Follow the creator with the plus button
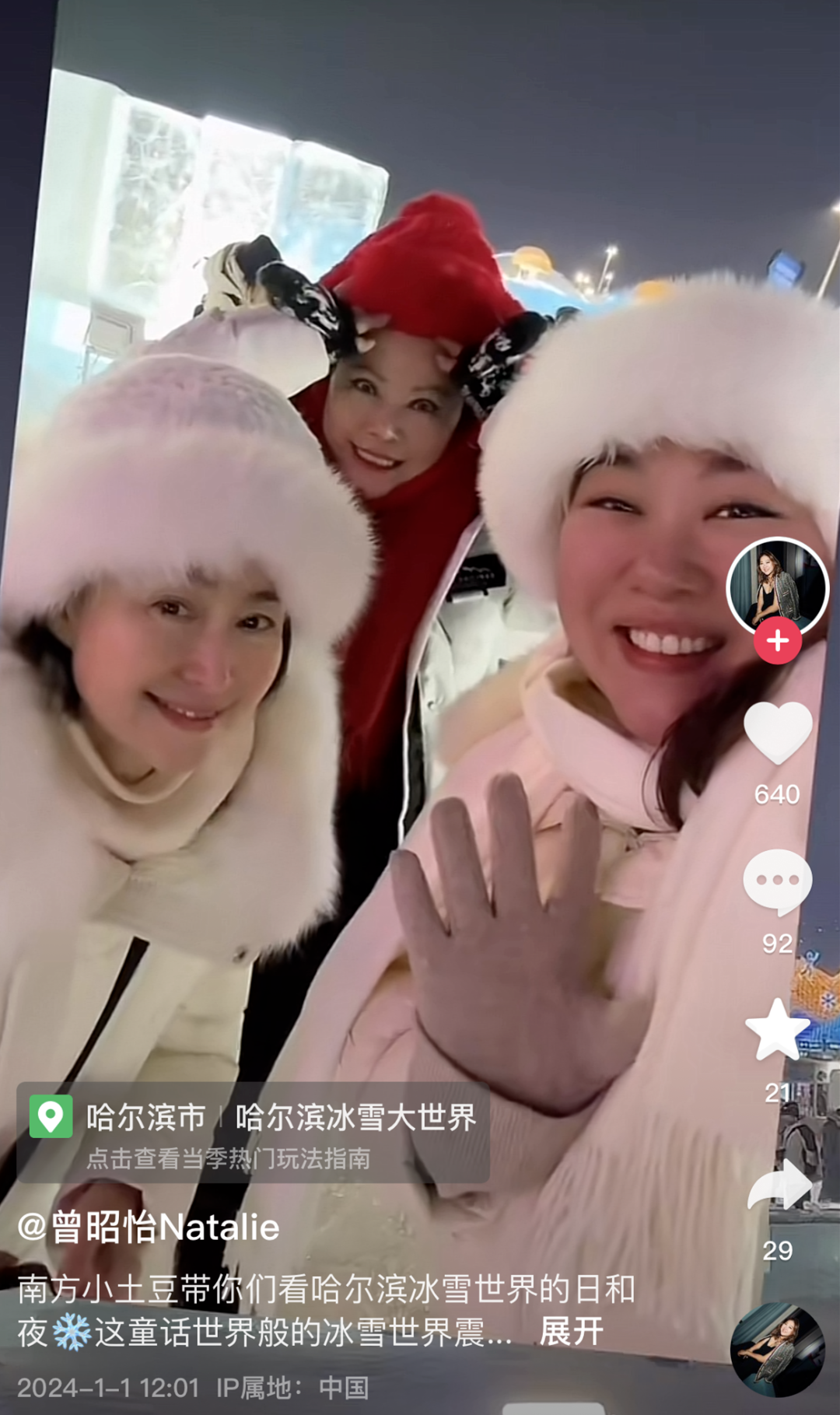The image size is (840, 1415). 778,641
